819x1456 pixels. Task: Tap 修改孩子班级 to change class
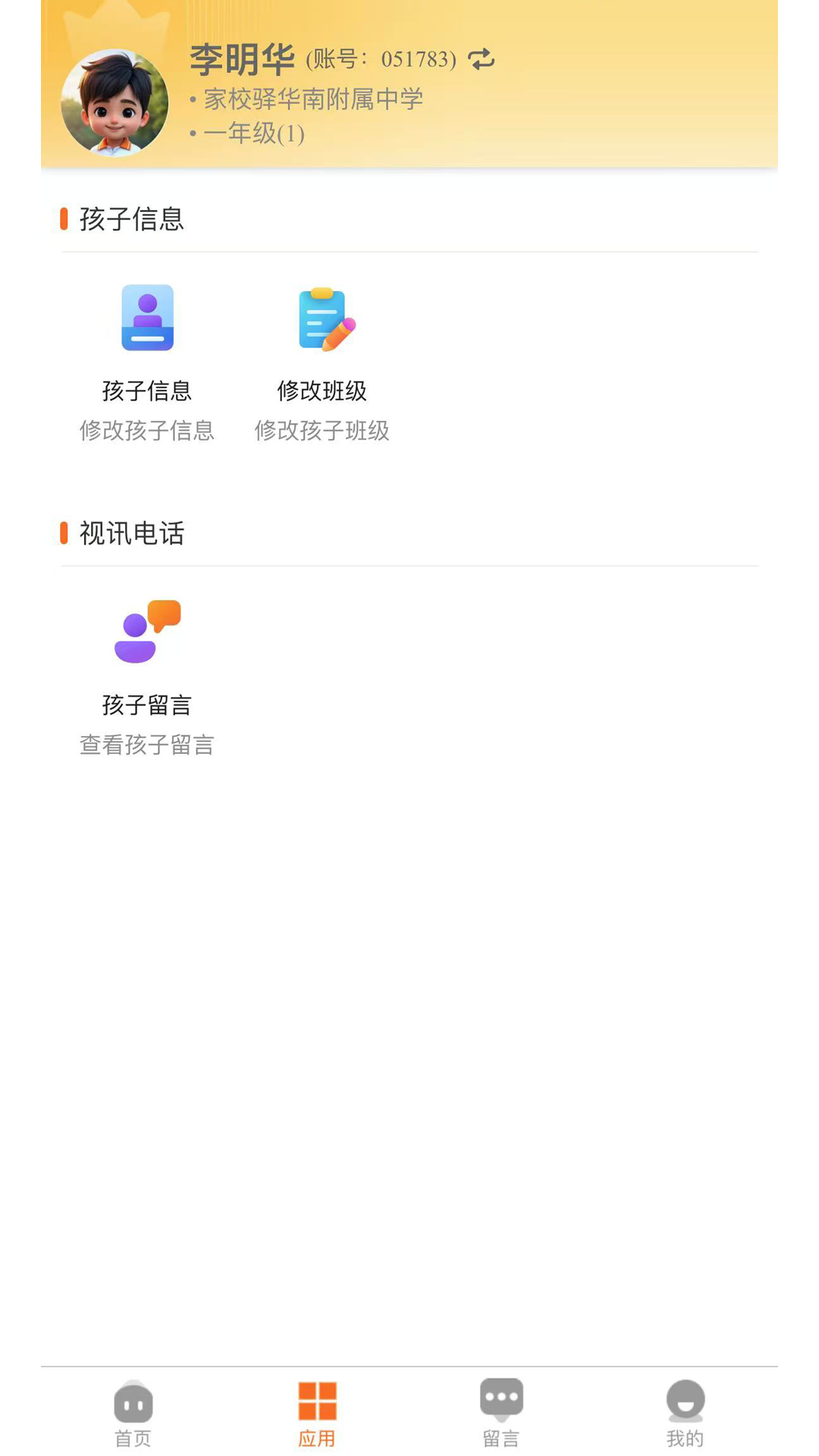(323, 431)
